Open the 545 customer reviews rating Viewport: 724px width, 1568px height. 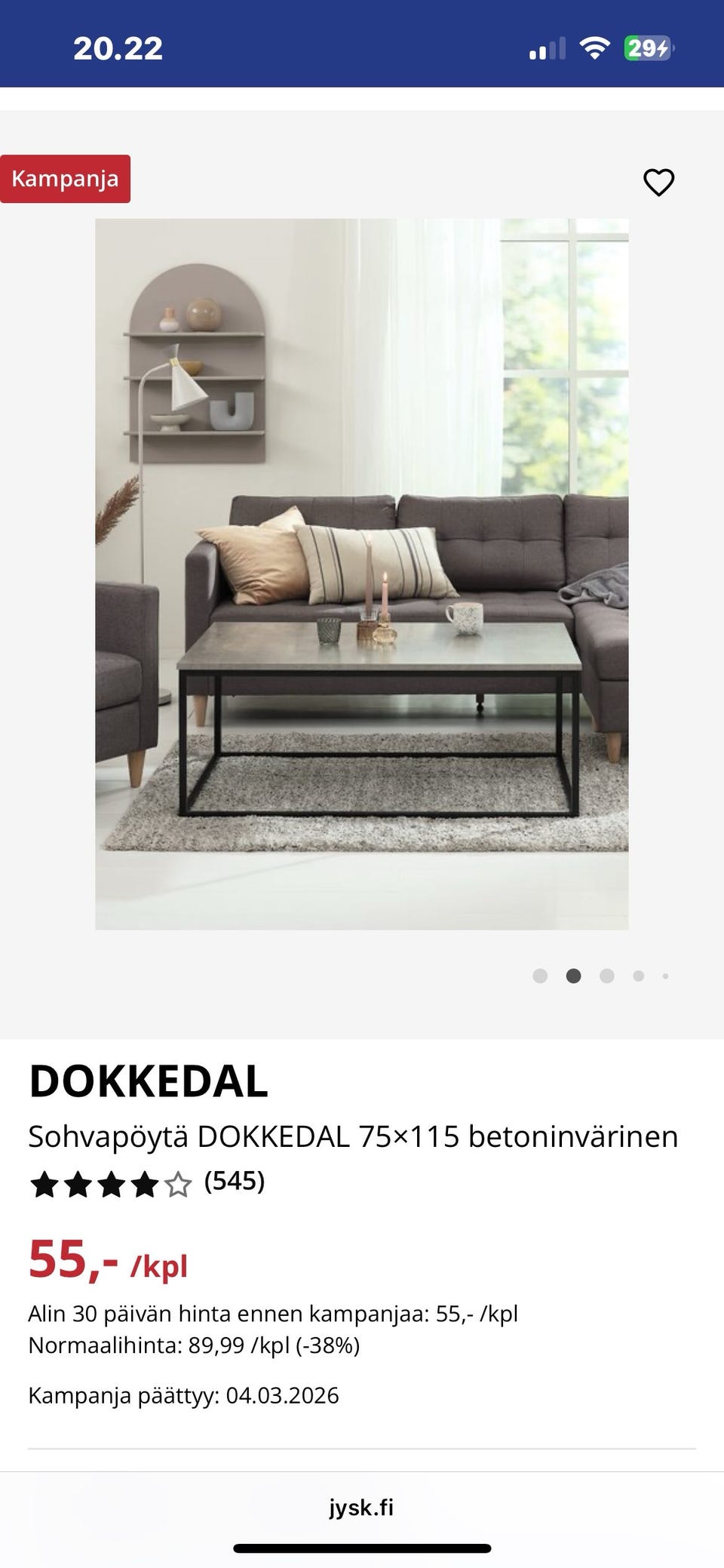(x=147, y=1183)
